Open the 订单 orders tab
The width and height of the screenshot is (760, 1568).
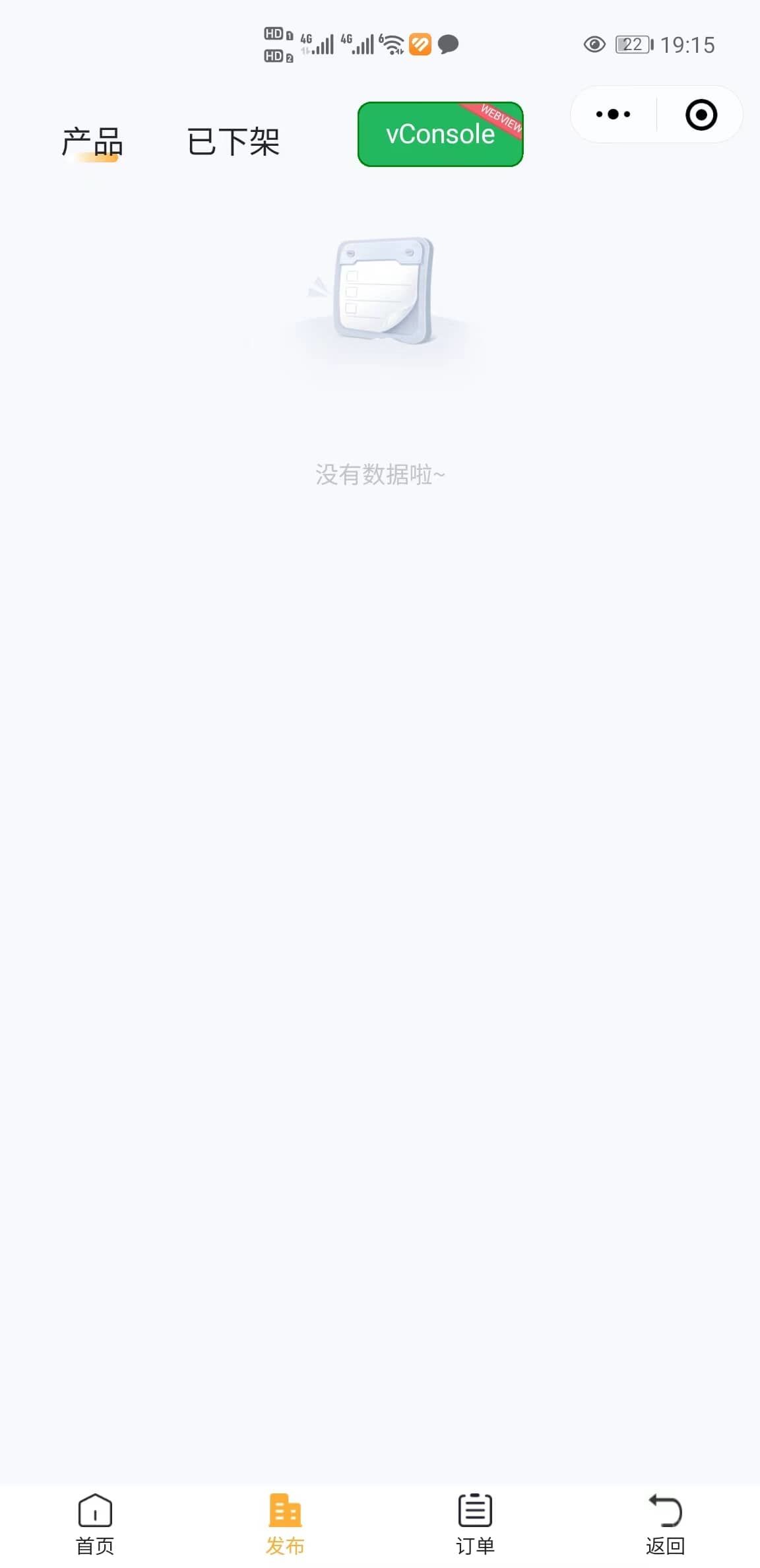(x=475, y=1524)
